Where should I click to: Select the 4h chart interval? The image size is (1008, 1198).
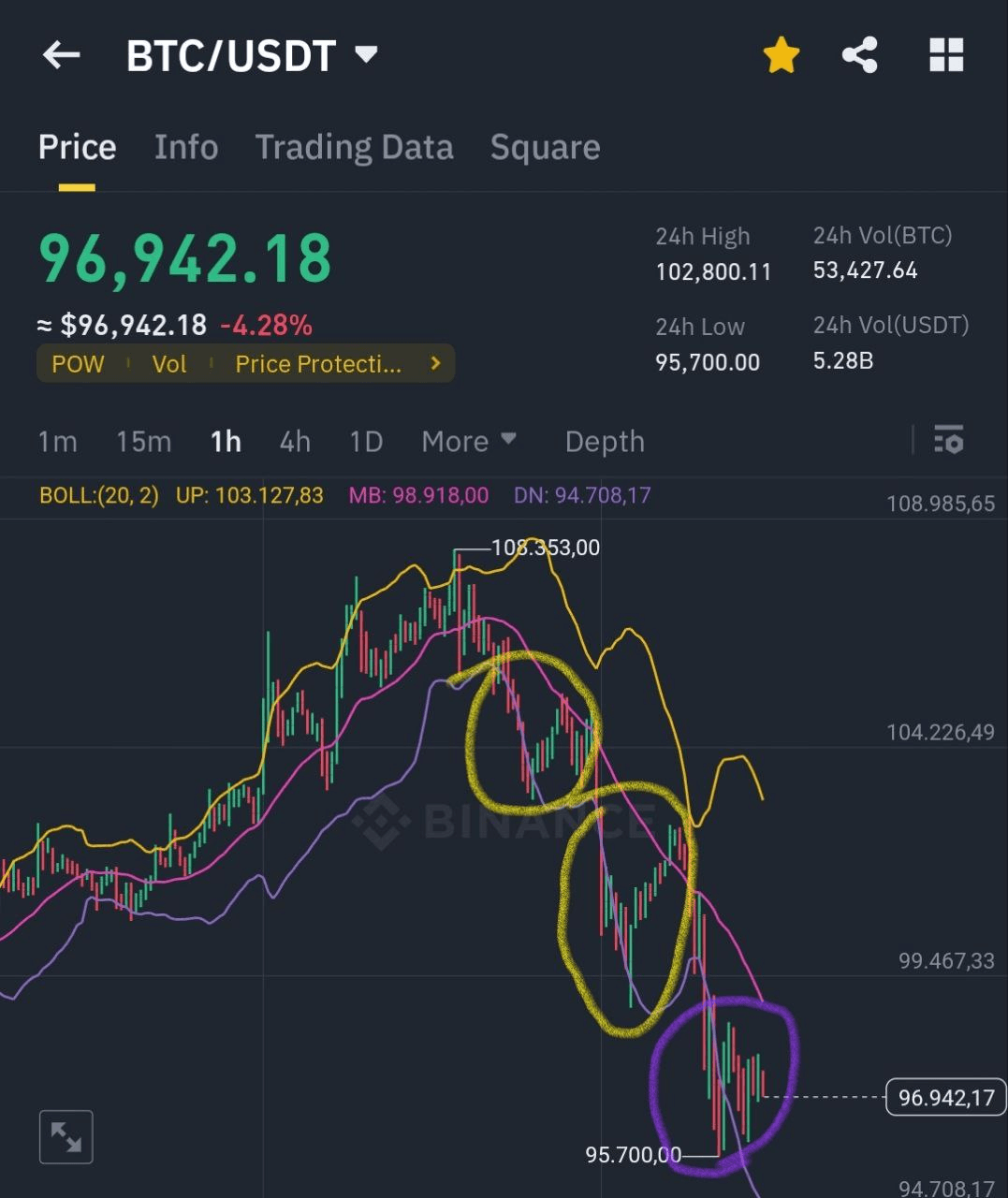(x=295, y=441)
